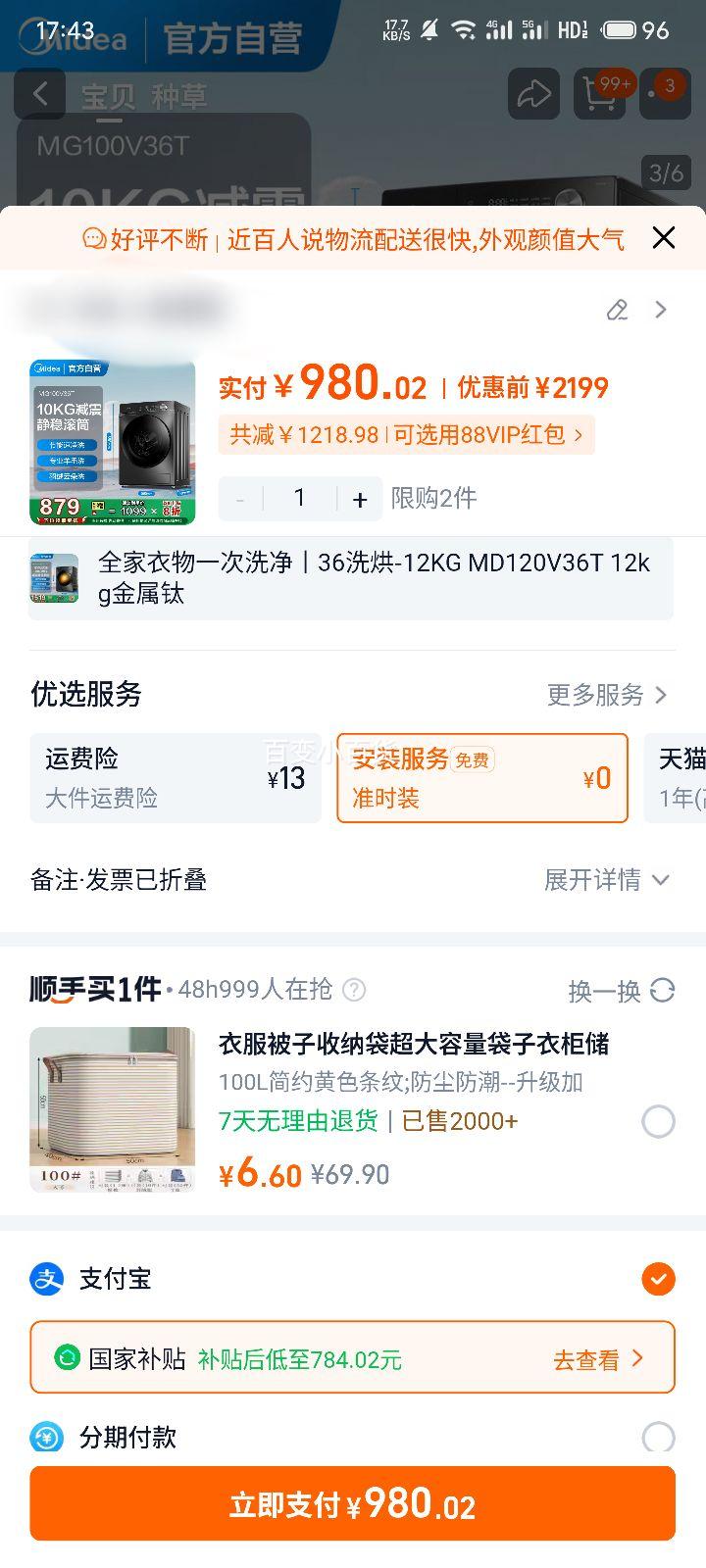Refresh add-on suggestions with 换一换
Image resolution: width=706 pixels, height=1568 pixels.
tap(621, 991)
